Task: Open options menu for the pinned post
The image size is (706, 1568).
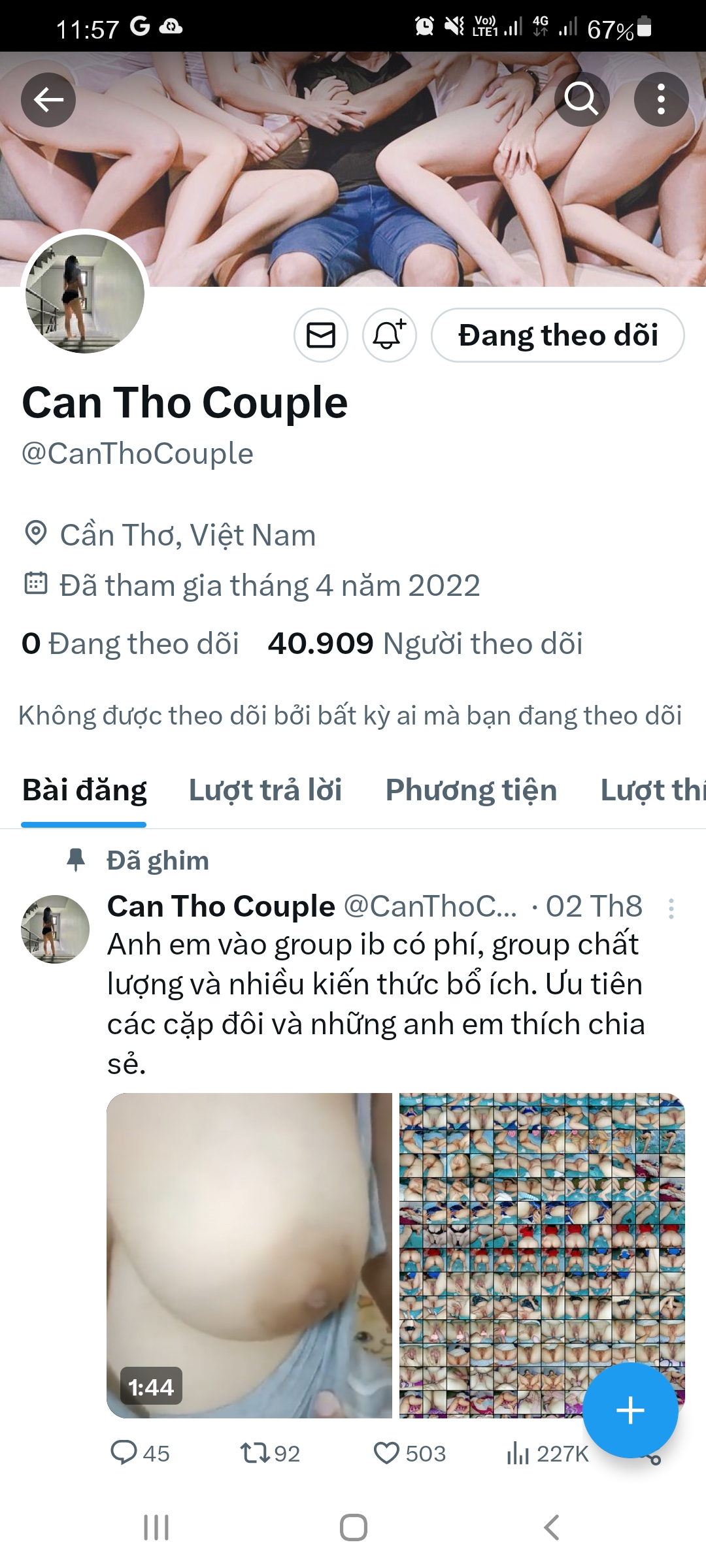Action: pos(671,908)
